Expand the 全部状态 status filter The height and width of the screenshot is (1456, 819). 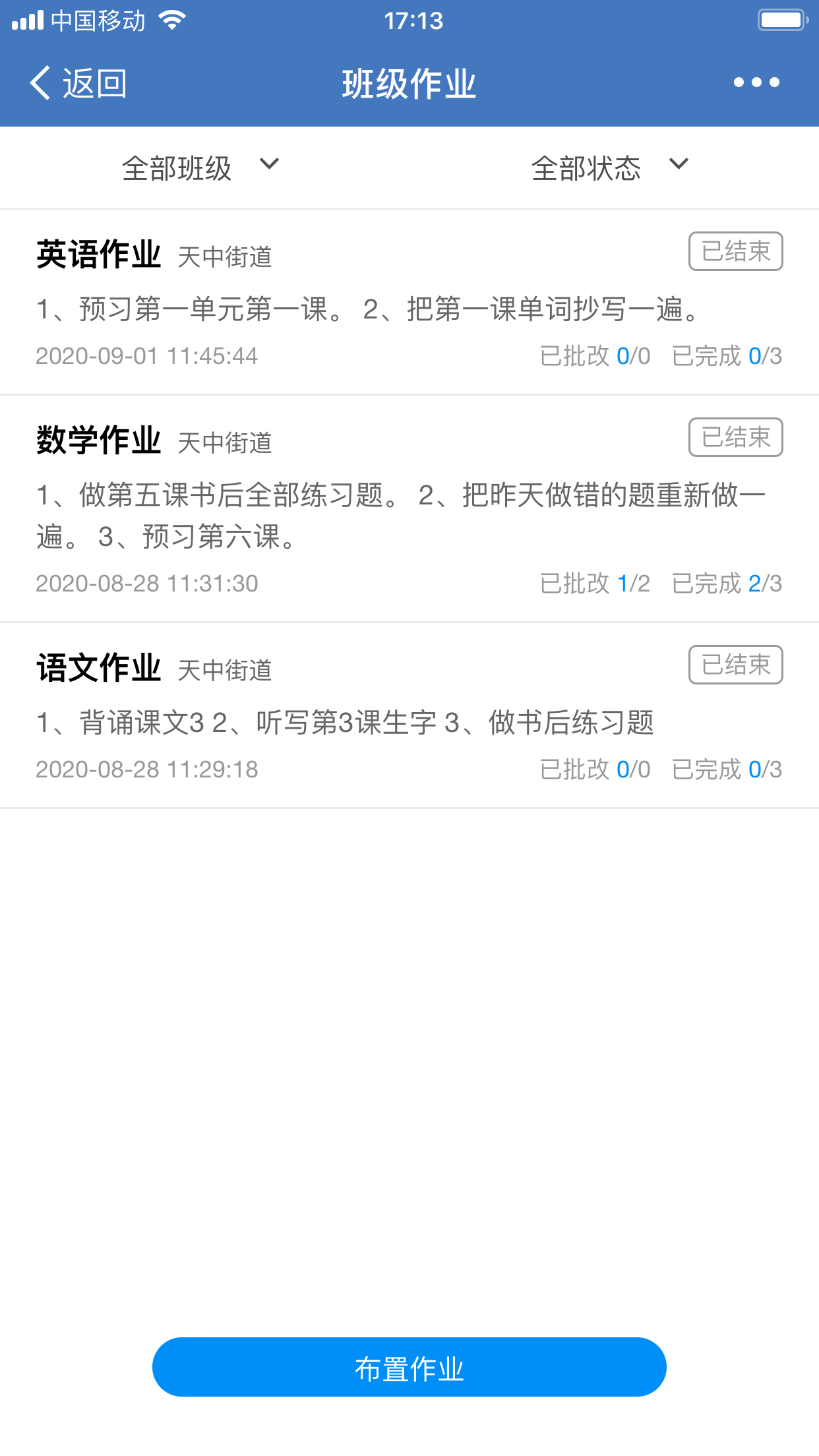click(610, 167)
